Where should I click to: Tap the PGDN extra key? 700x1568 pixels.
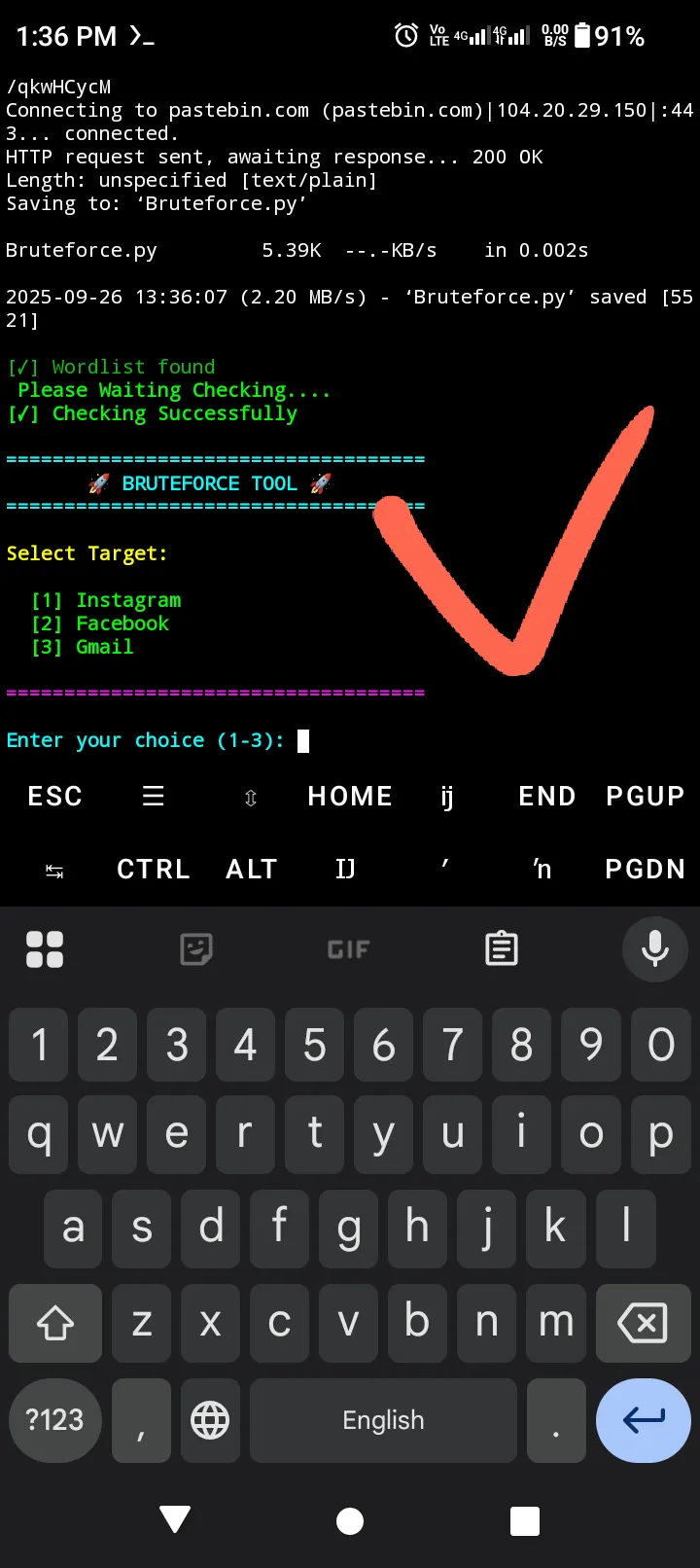coord(645,869)
